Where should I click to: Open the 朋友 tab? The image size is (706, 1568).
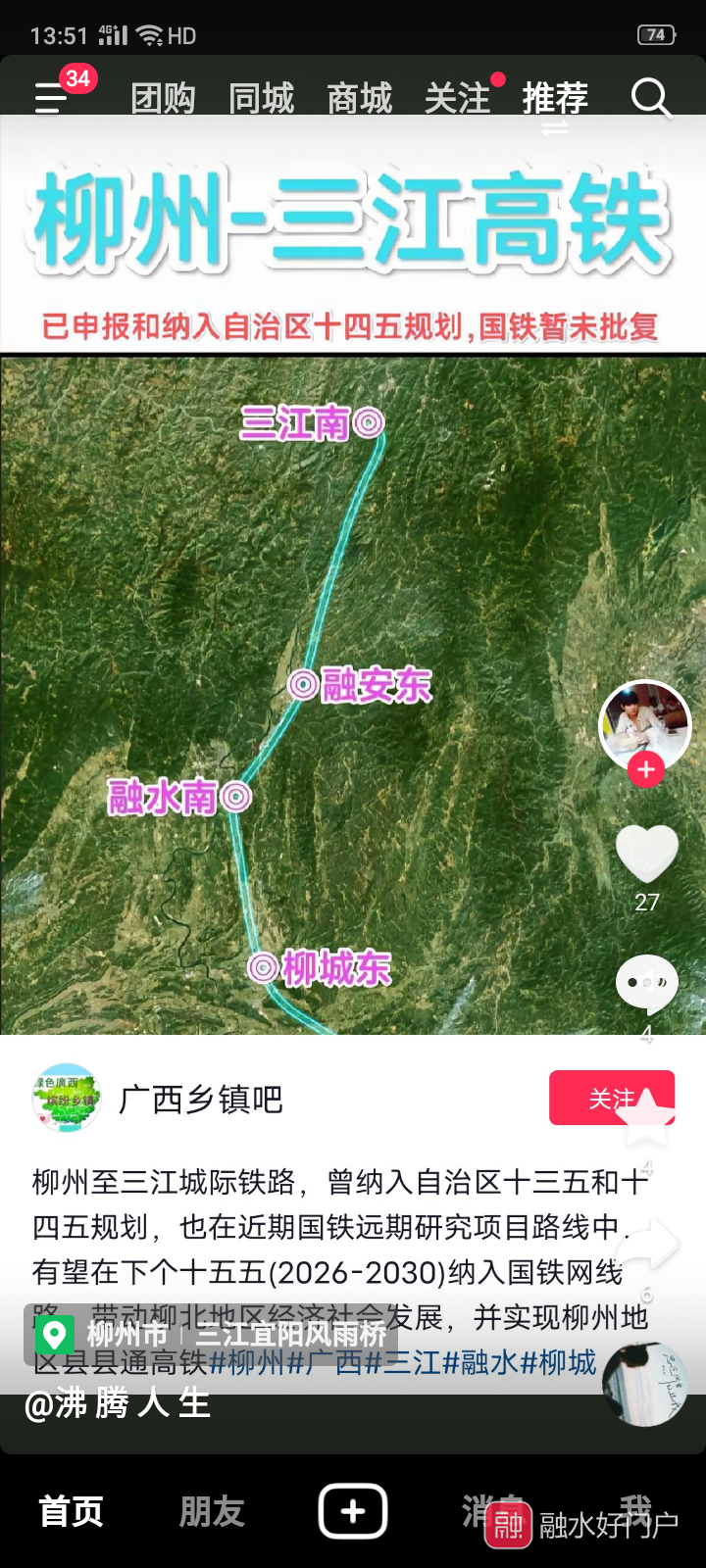pyautogui.click(x=212, y=1511)
